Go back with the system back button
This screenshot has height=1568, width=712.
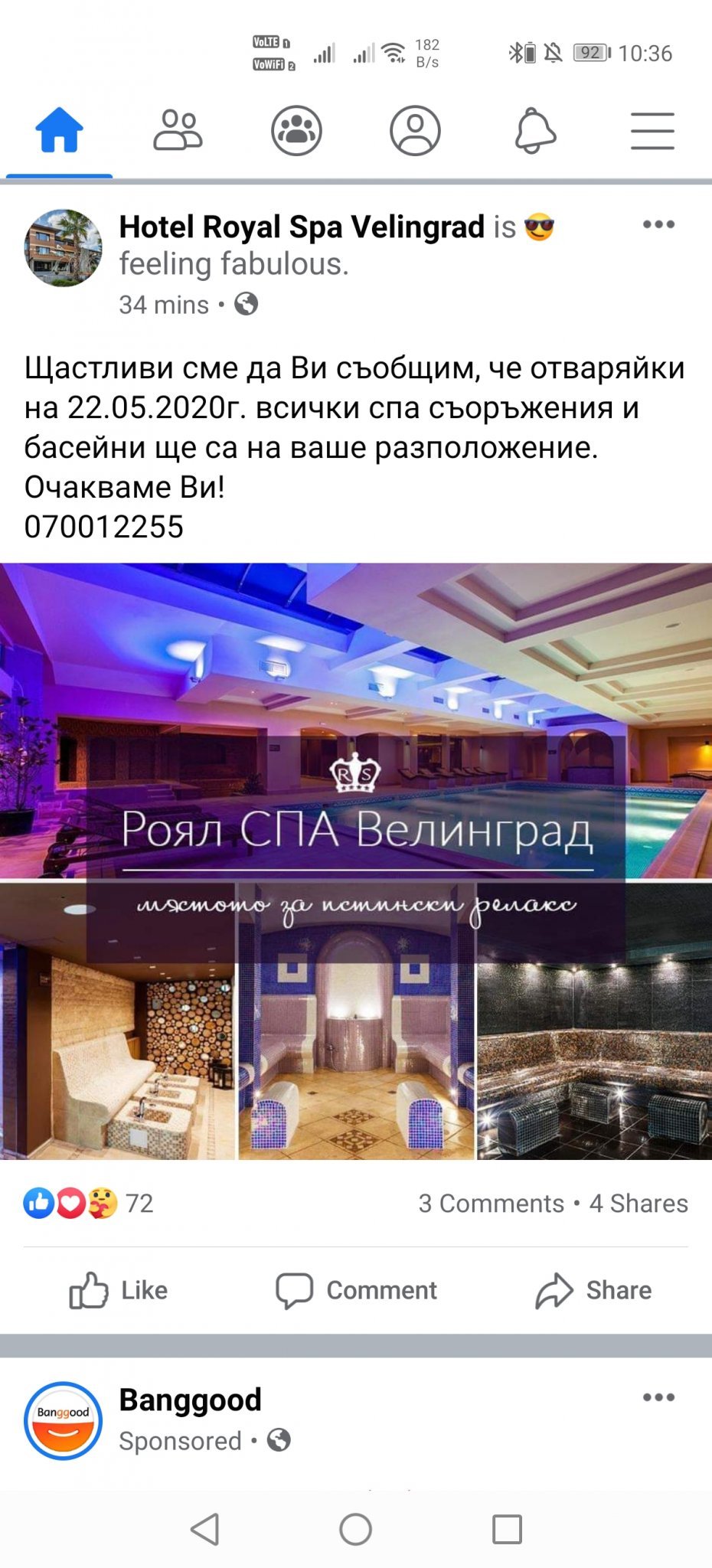click(x=204, y=1530)
